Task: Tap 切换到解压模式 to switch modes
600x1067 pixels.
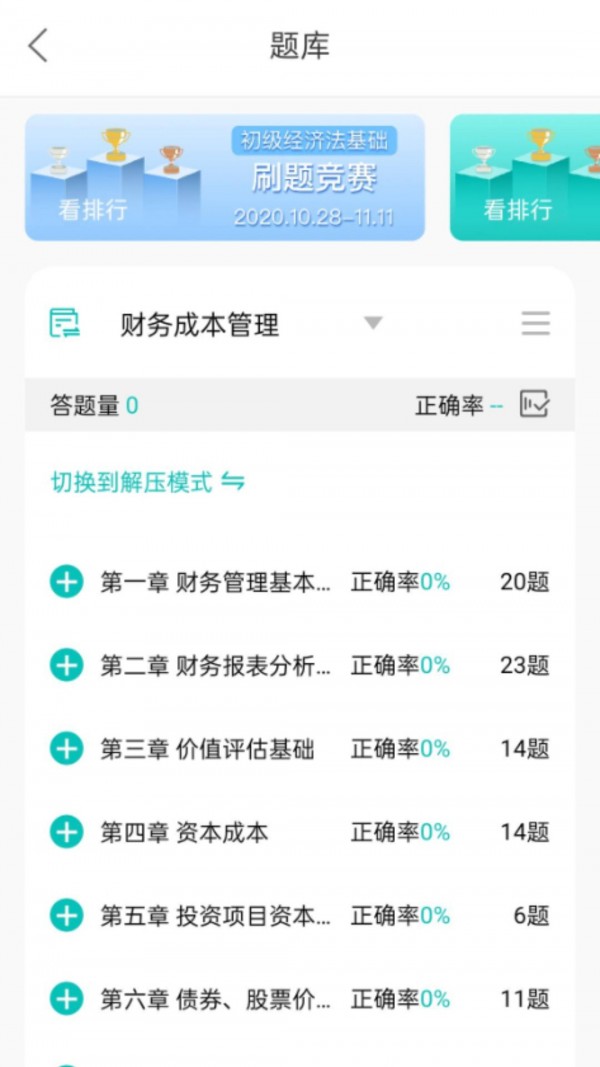Action: click(x=148, y=483)
